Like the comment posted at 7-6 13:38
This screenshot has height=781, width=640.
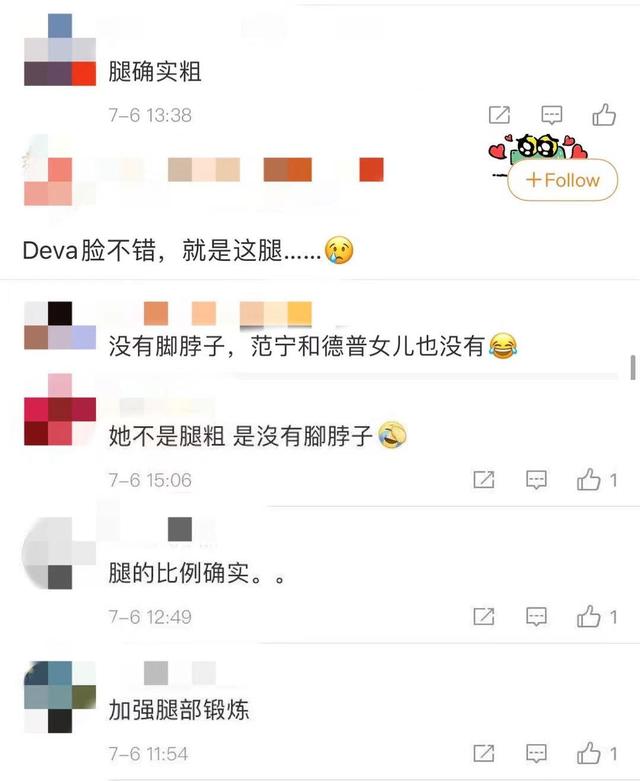pyautogui.click(x=603, y=115)
